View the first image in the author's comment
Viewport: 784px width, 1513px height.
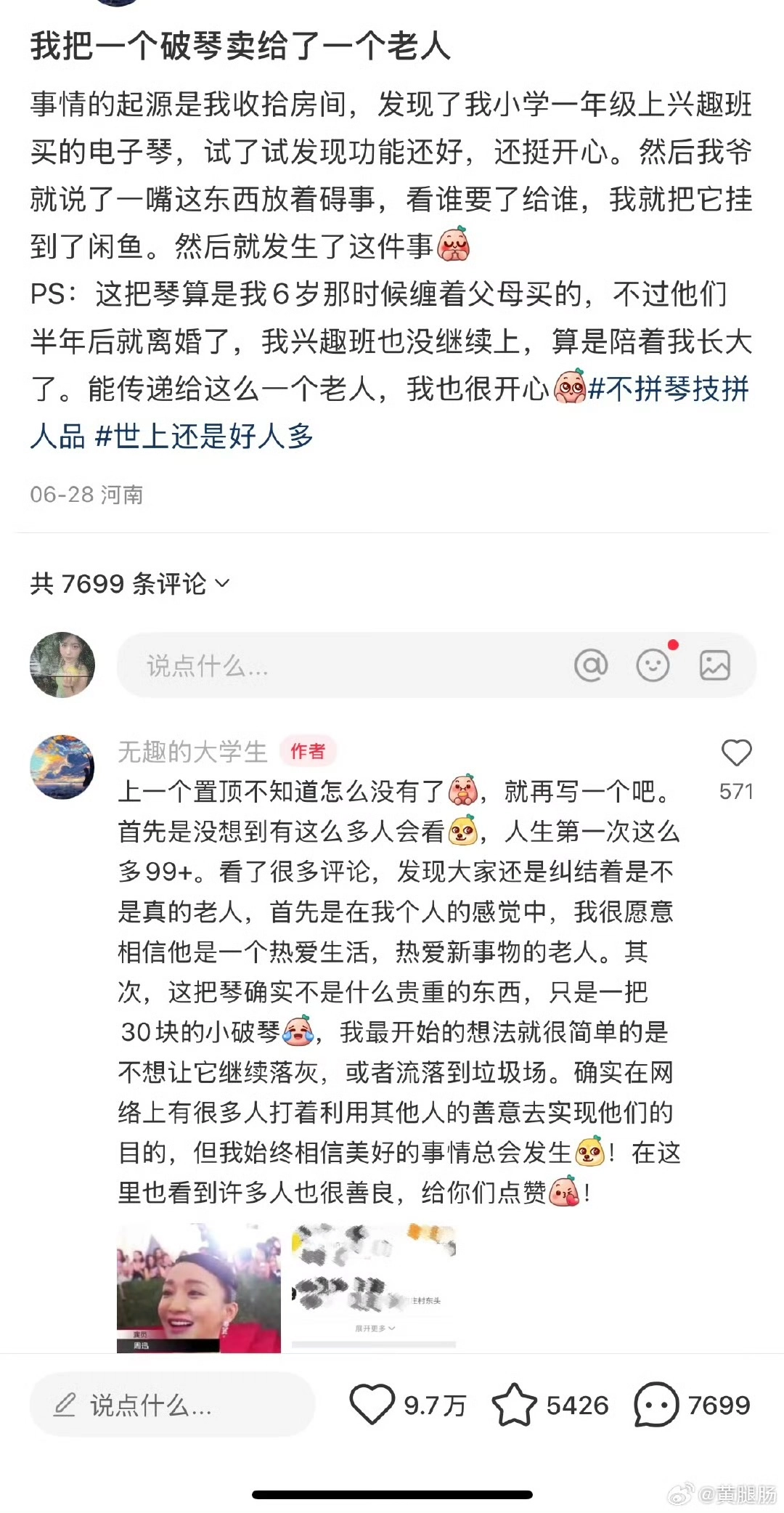199,1288
